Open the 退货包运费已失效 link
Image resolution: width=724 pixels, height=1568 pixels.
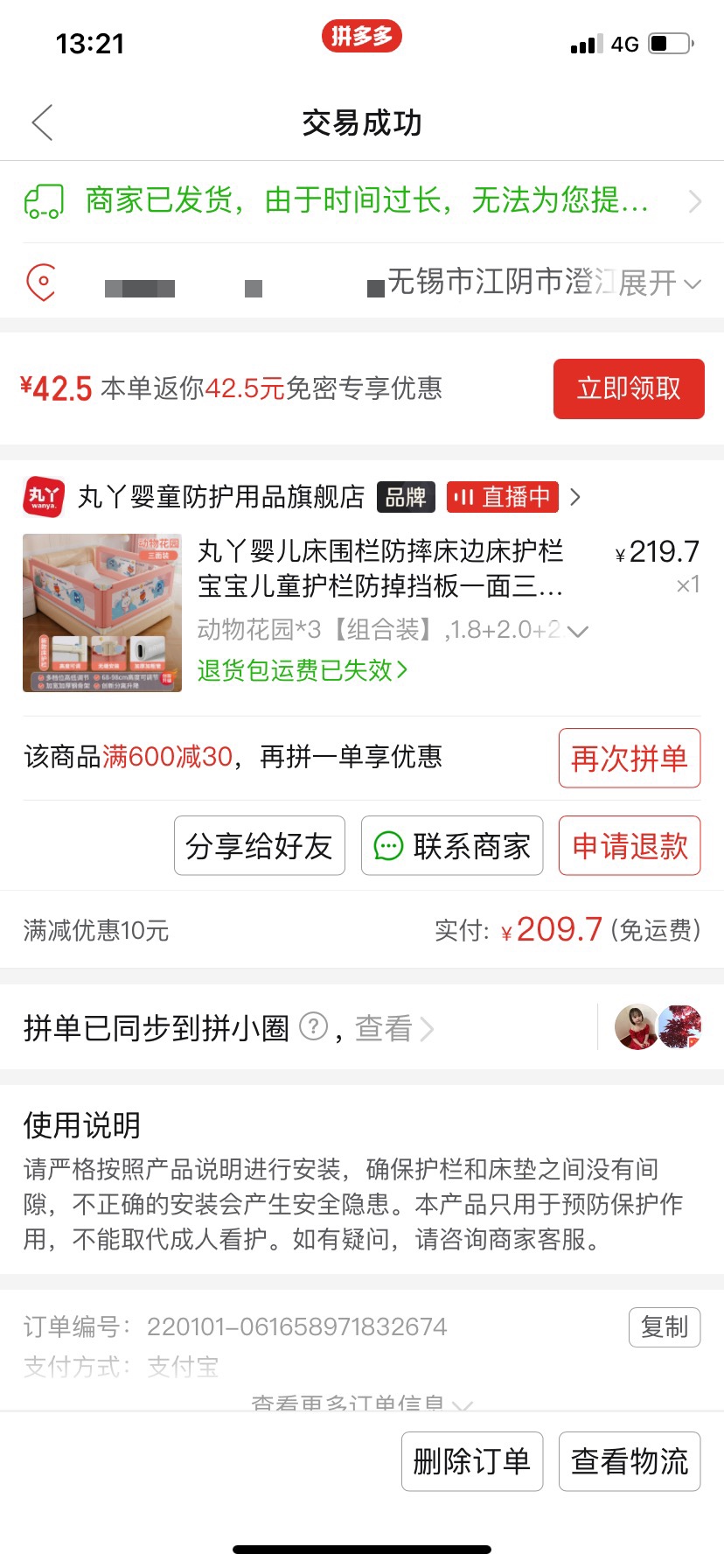(302, 670)
